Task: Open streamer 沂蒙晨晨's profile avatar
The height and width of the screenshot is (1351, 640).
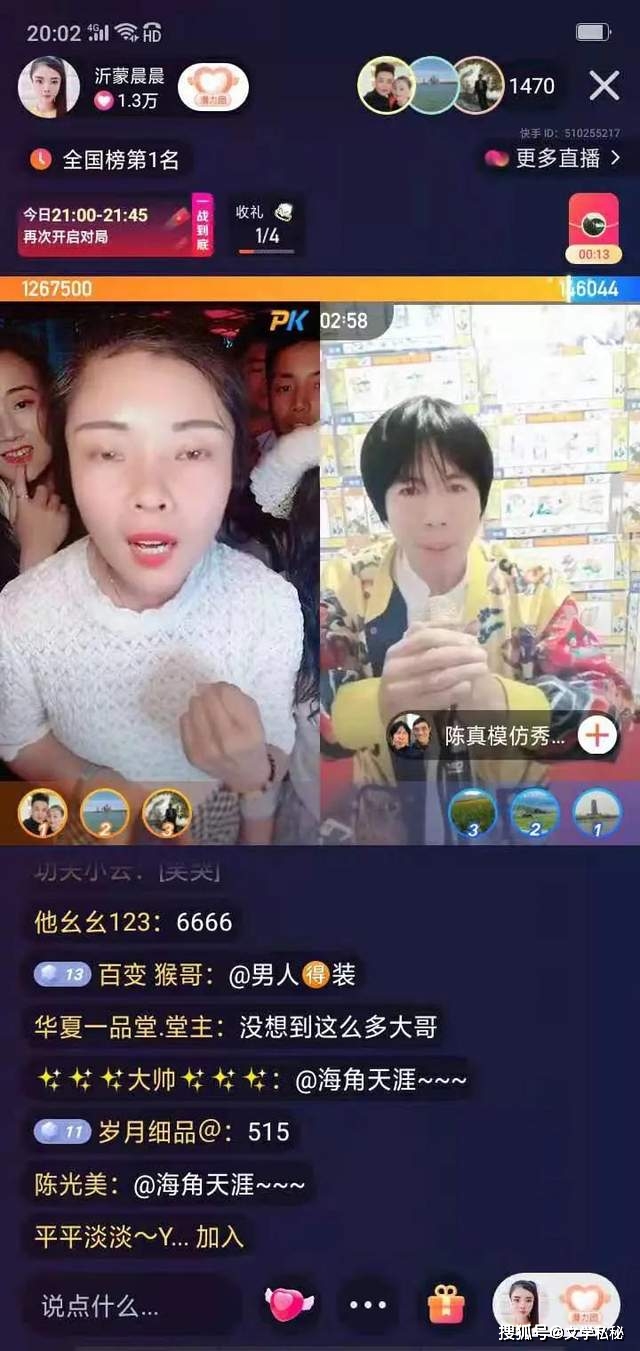Action: [x=48, y=87]
